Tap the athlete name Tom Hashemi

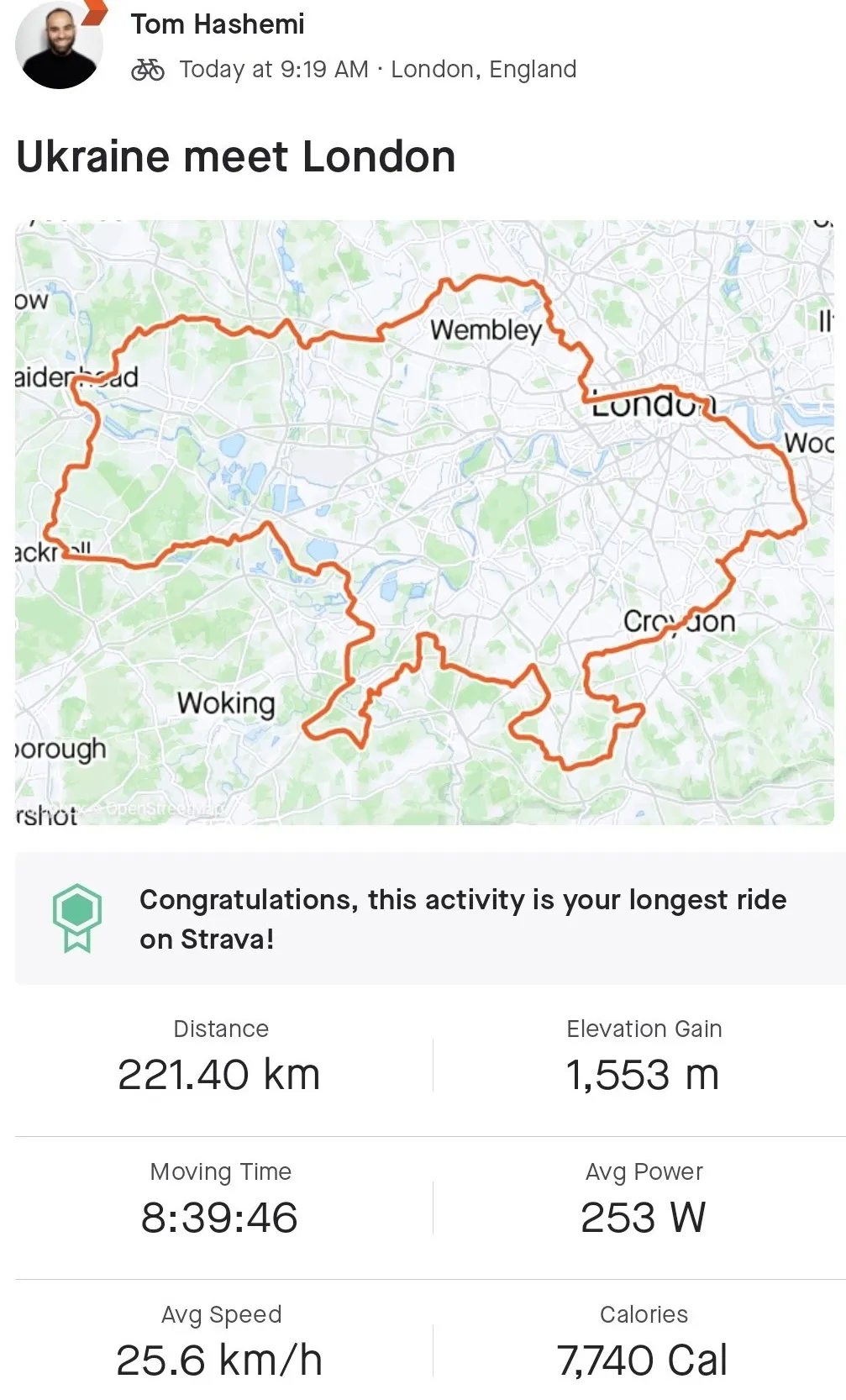pyautogui.click(x=218, y=24)
